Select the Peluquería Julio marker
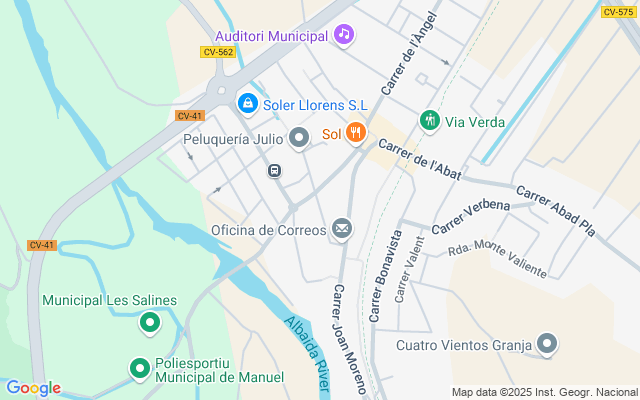Viewport: 640px width, 400px height. point(299,139)
